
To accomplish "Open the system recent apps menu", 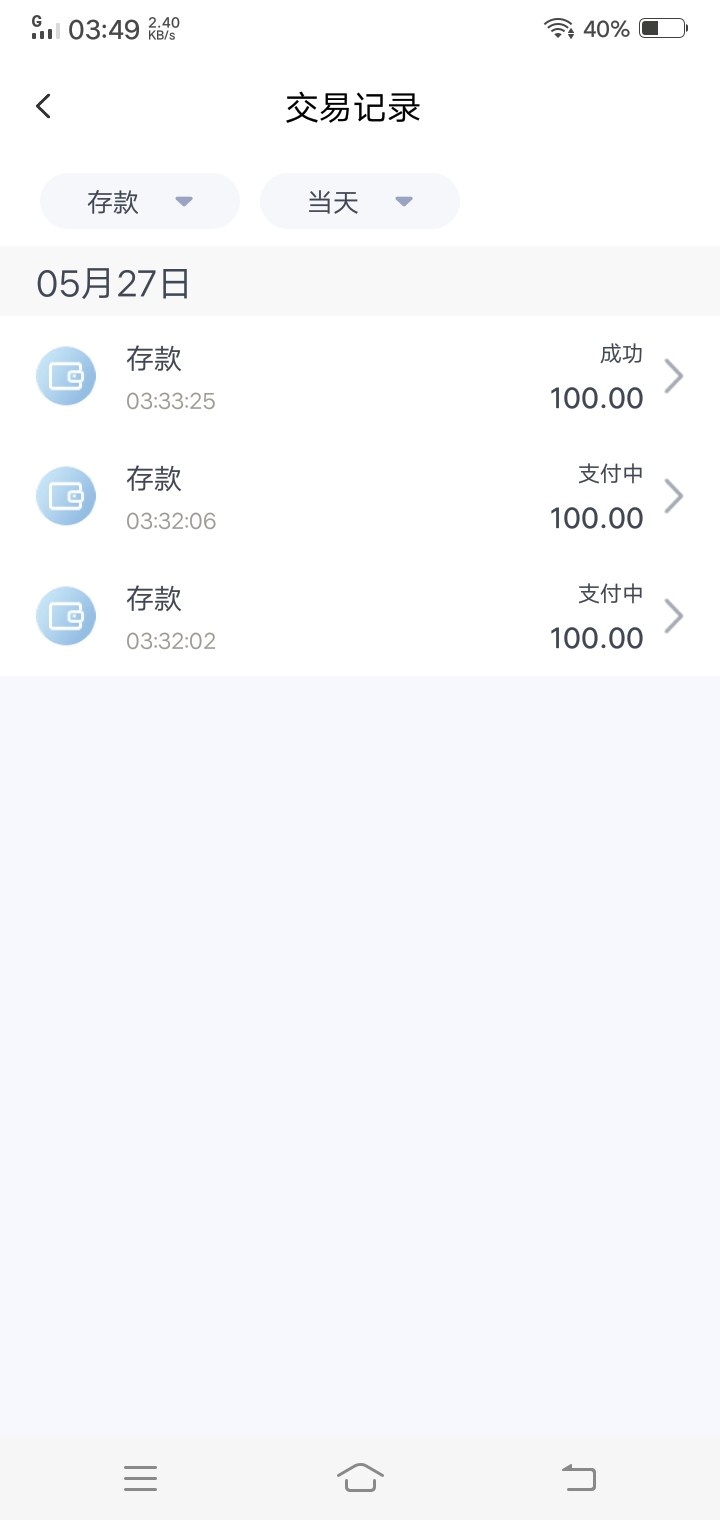I will tap(140, 1477).
